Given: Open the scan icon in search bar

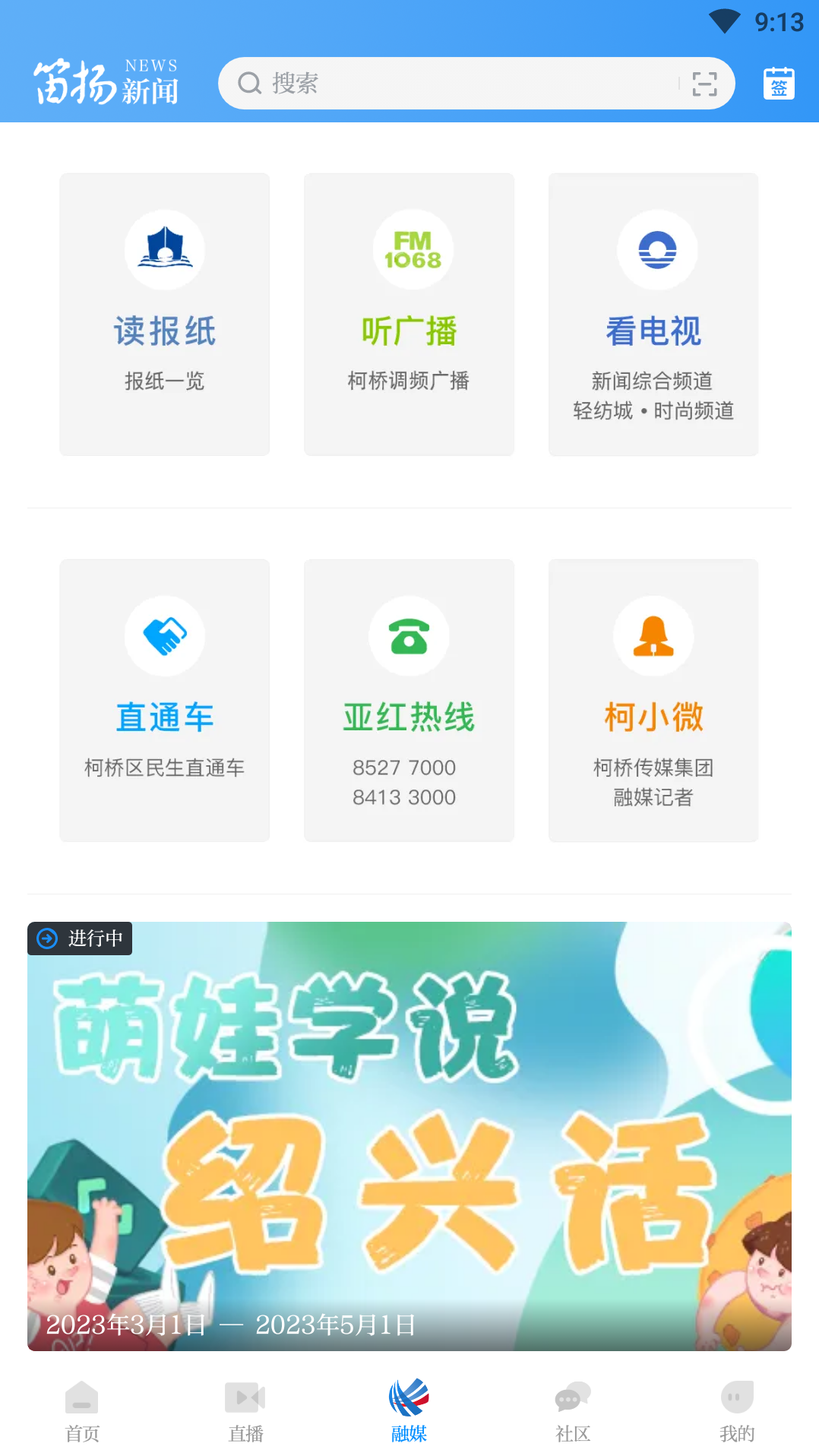Looking at the screenshot, I should [x=704, y=84].
